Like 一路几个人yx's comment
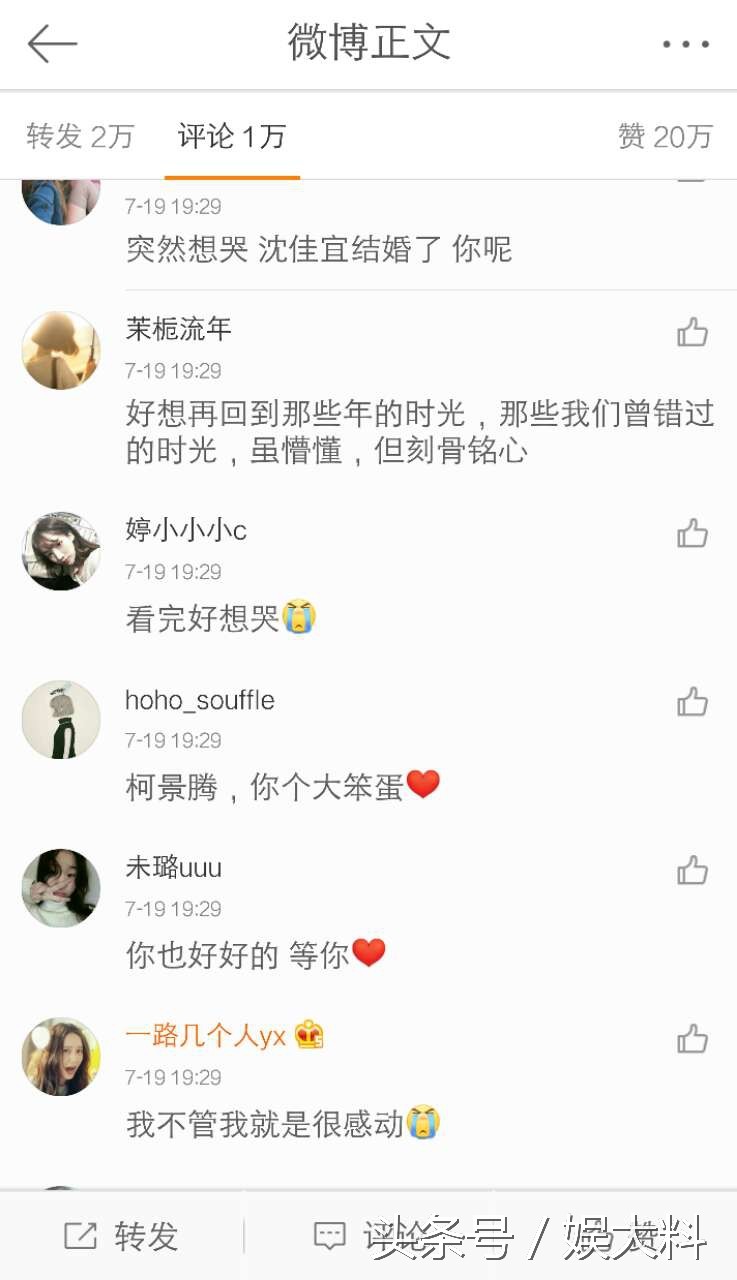Viewport: 737px width, 1280px height. coord(692,1040)
